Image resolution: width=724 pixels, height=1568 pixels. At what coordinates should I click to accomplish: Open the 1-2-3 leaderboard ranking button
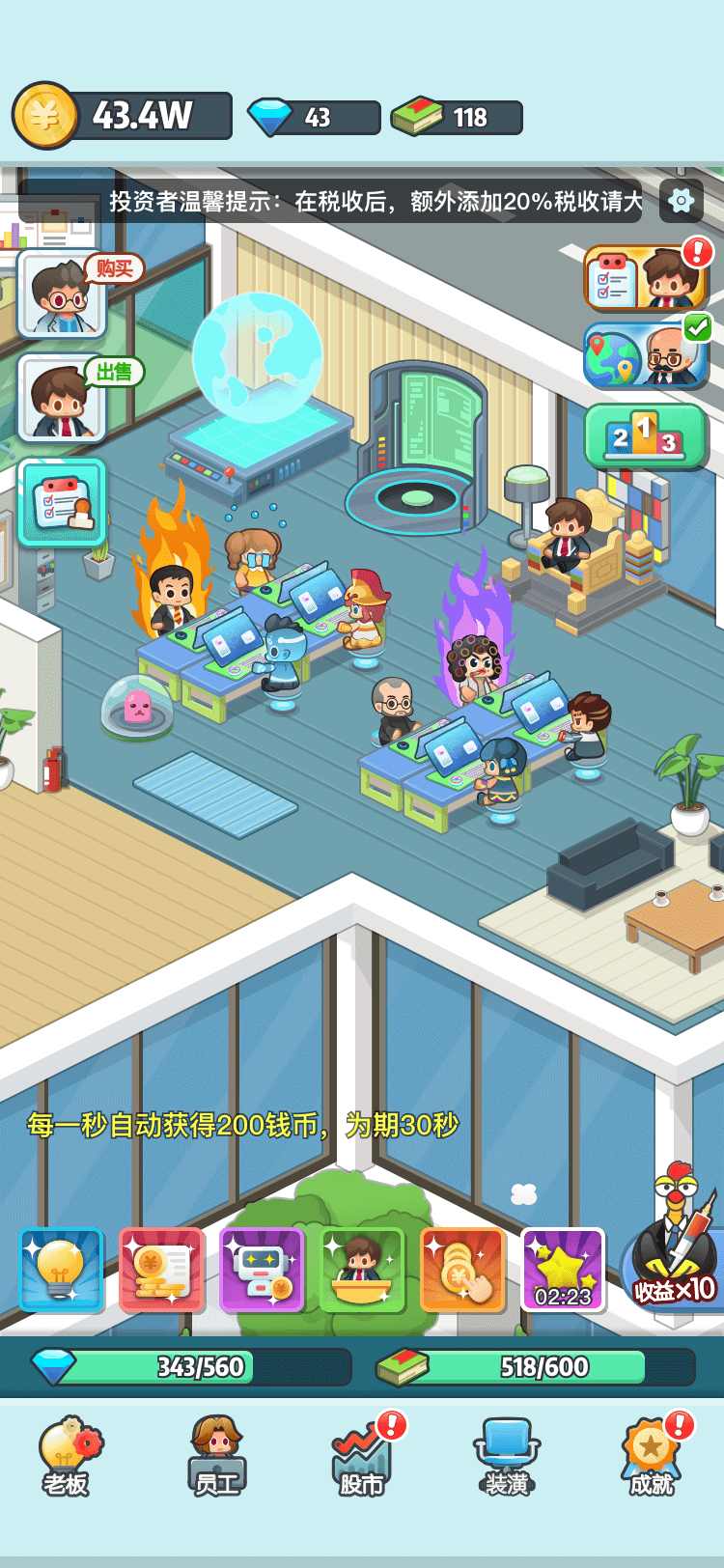644,436
